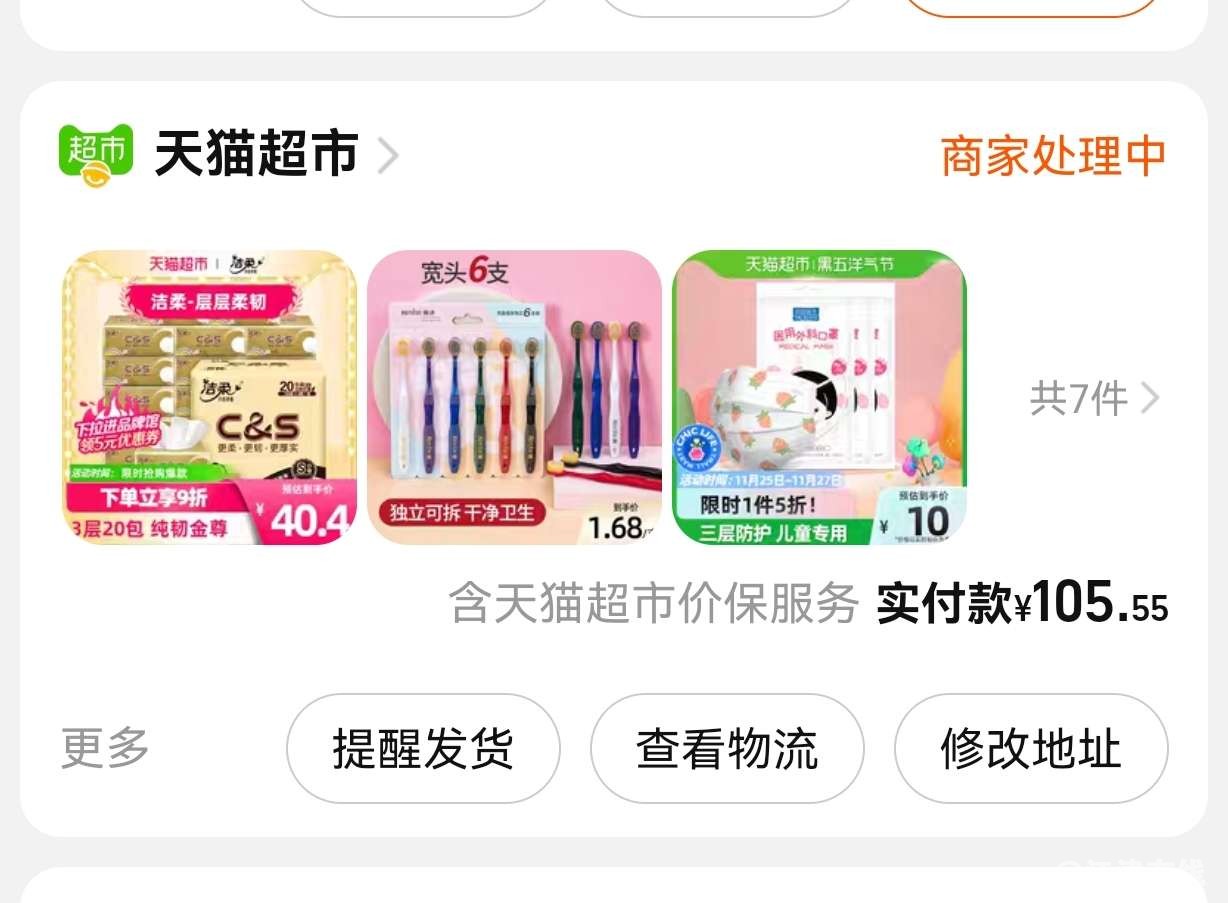Screen dimensions: 1228x903
Task: Open the 洁柔 tissue product thumbnail
Action: coord(209,397)
